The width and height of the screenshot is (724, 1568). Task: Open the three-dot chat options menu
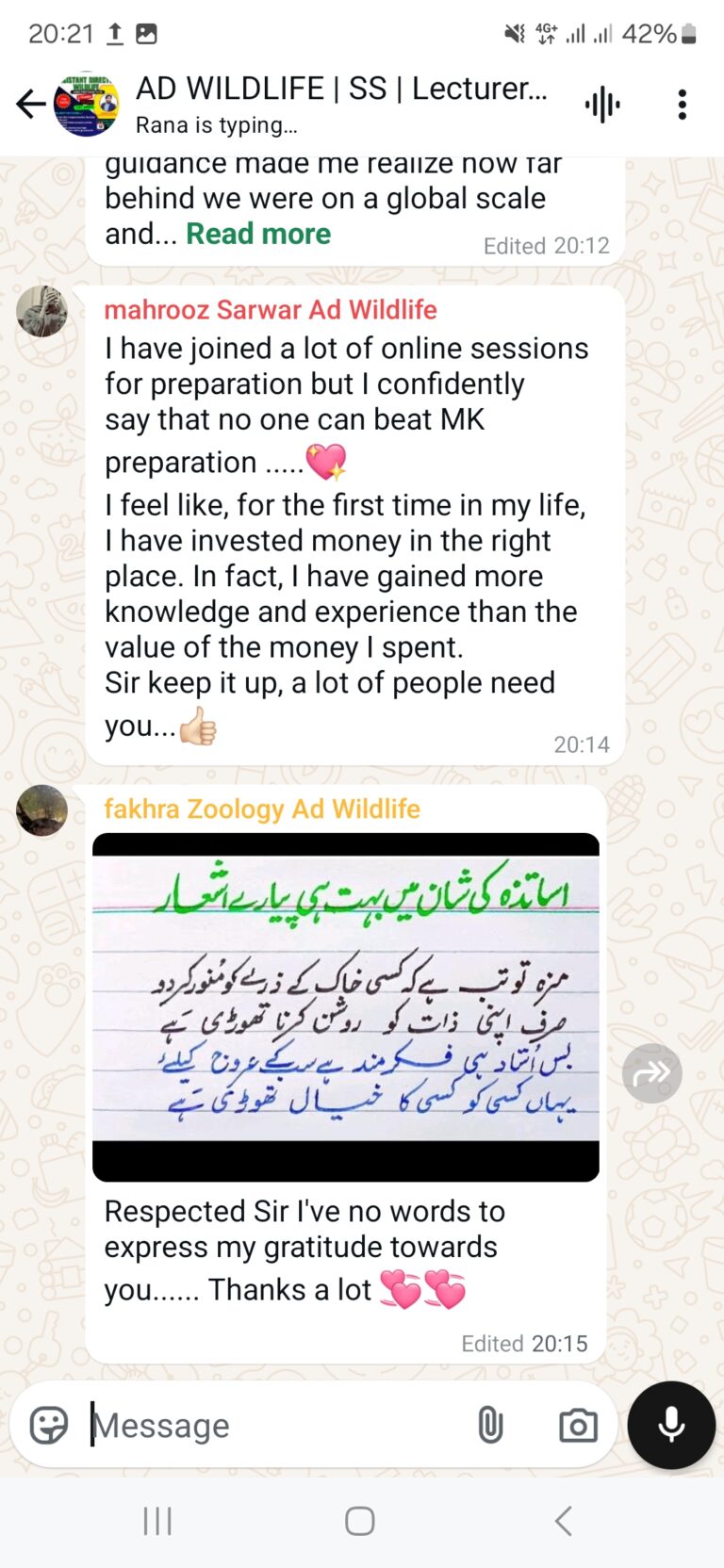point(682,104)
